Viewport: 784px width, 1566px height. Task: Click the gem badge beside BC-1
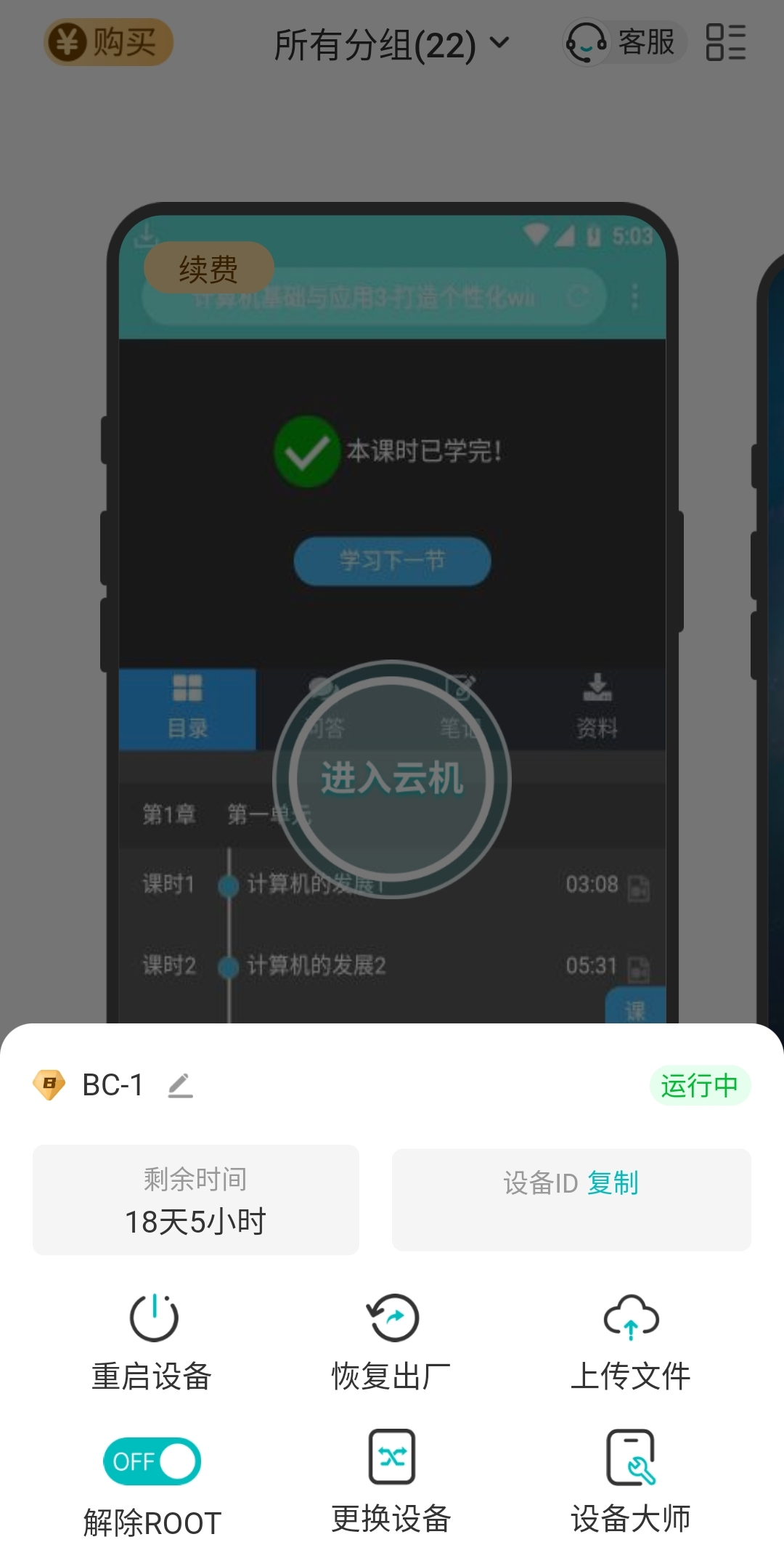[x=49, y=1085]
